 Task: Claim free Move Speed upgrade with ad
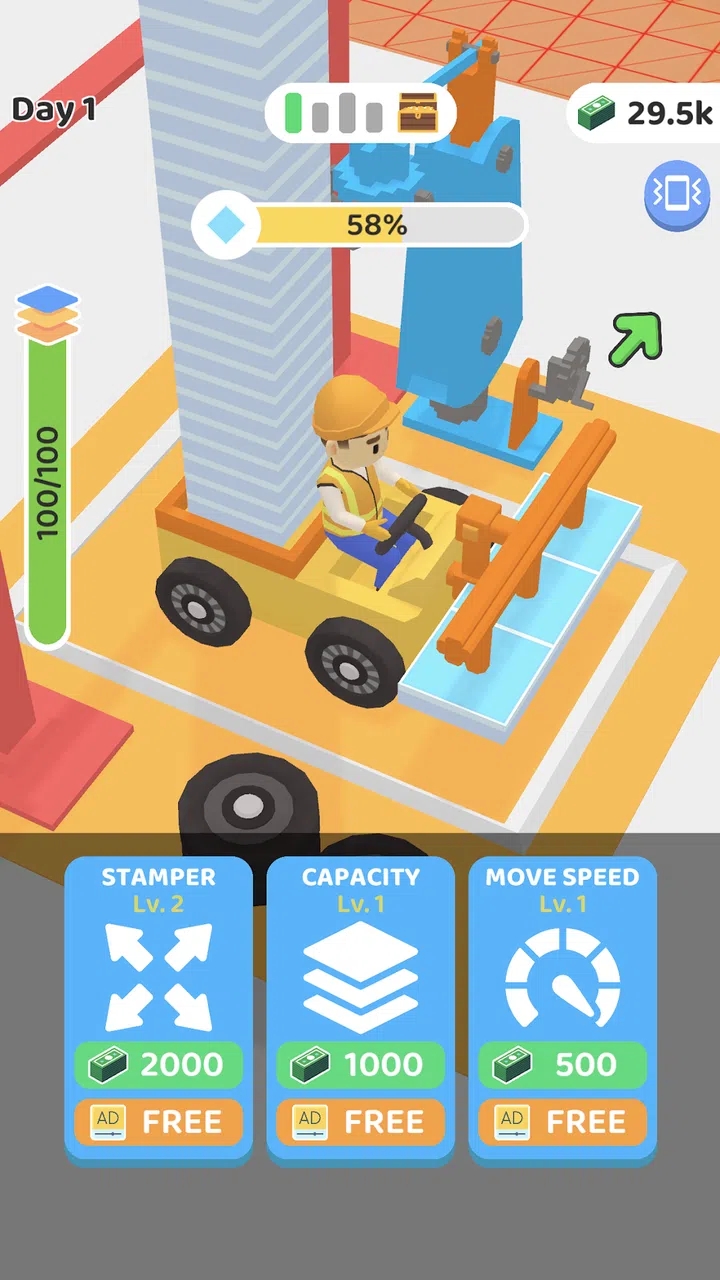coord(562,1122)
